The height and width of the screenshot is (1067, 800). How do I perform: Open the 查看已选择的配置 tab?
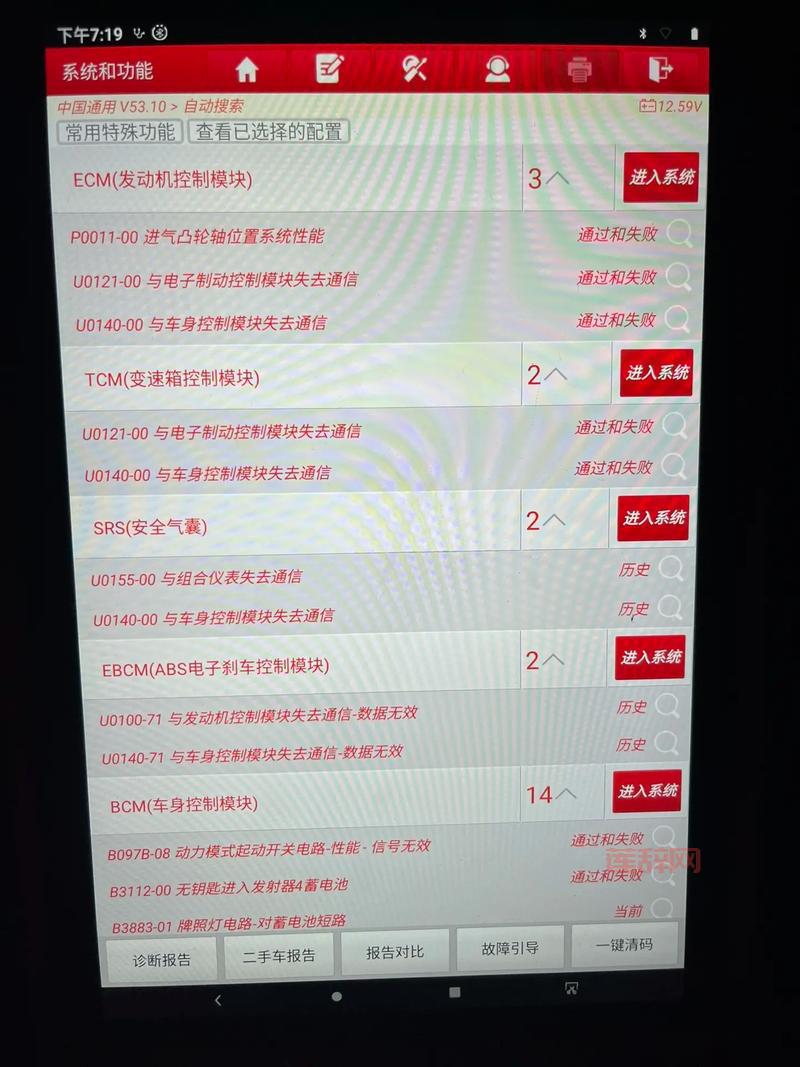[x=268, y=130]
